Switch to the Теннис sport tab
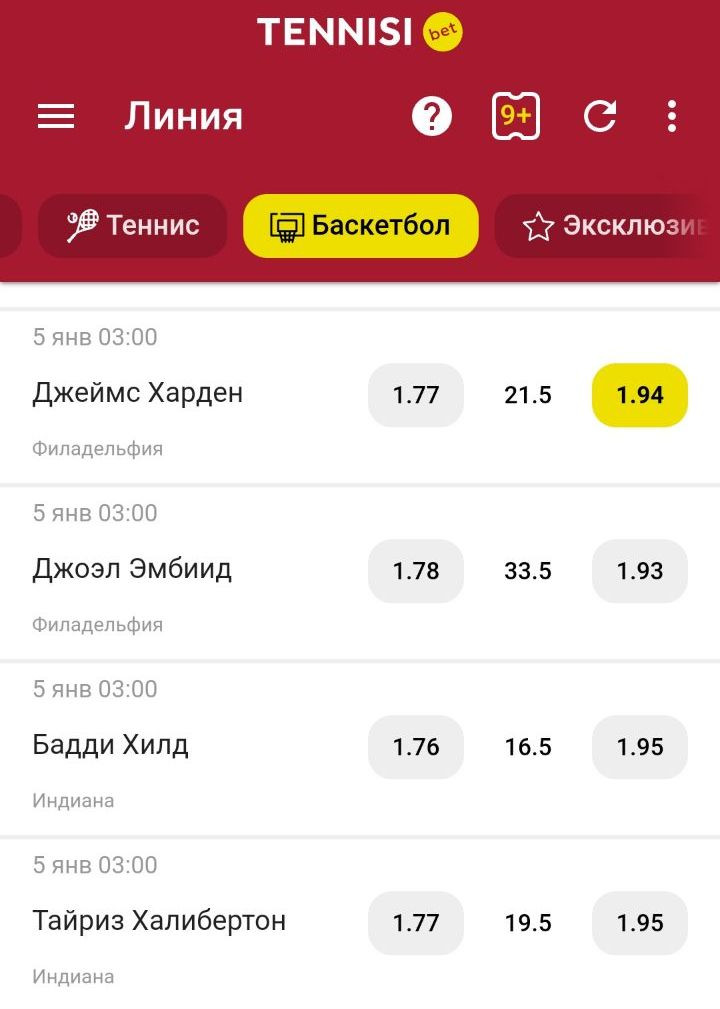This screenshot has height=1009, width=720. pyautogui.click(x=133, y=226)
